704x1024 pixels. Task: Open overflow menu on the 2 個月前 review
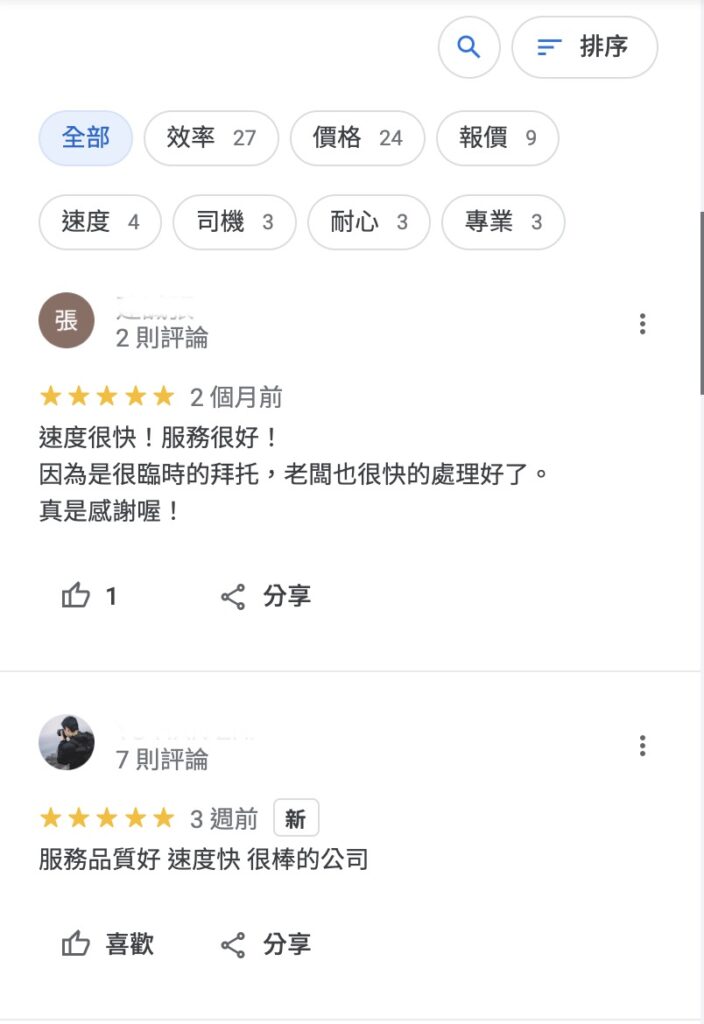click(642, 324)
